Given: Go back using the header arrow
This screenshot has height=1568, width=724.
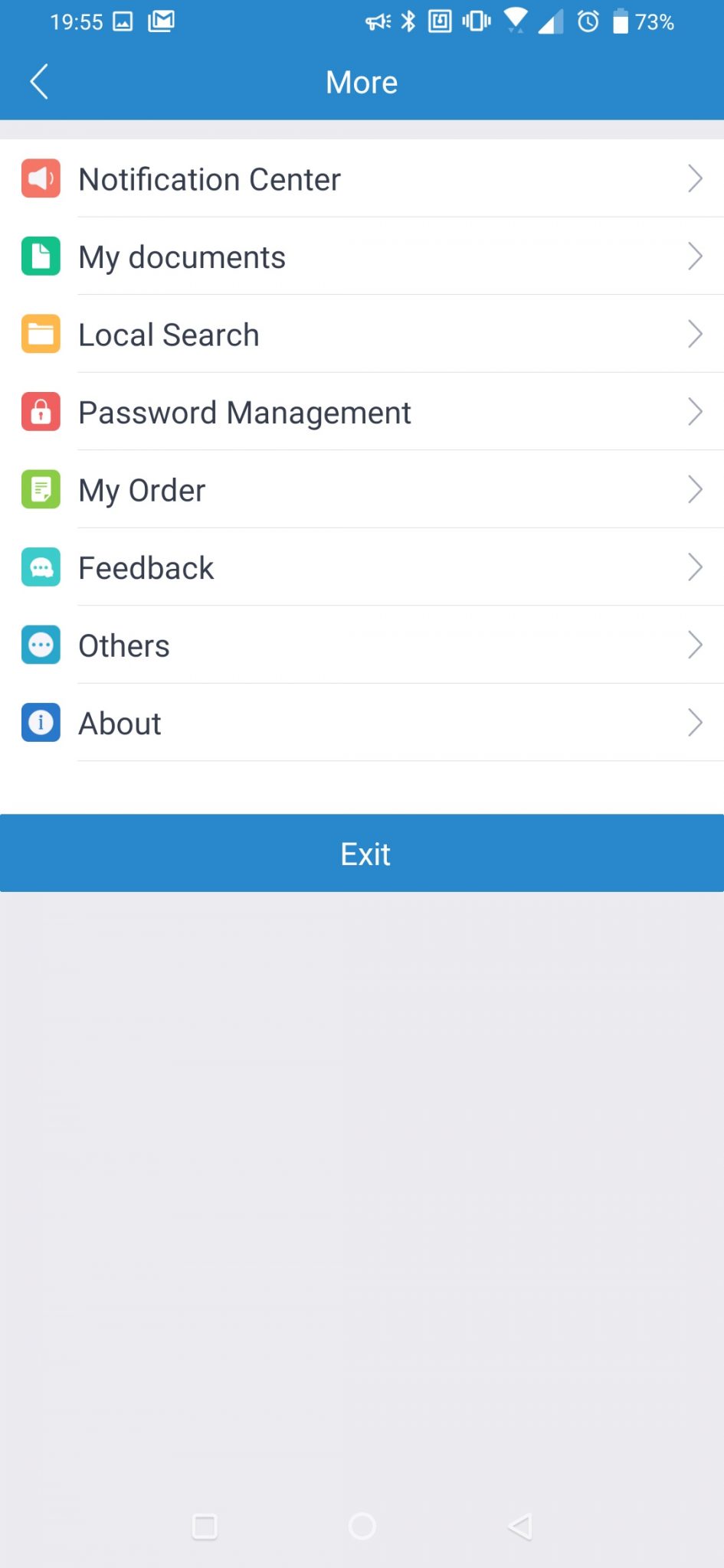Looking at the screenshot, I should [x=39, y=81].
